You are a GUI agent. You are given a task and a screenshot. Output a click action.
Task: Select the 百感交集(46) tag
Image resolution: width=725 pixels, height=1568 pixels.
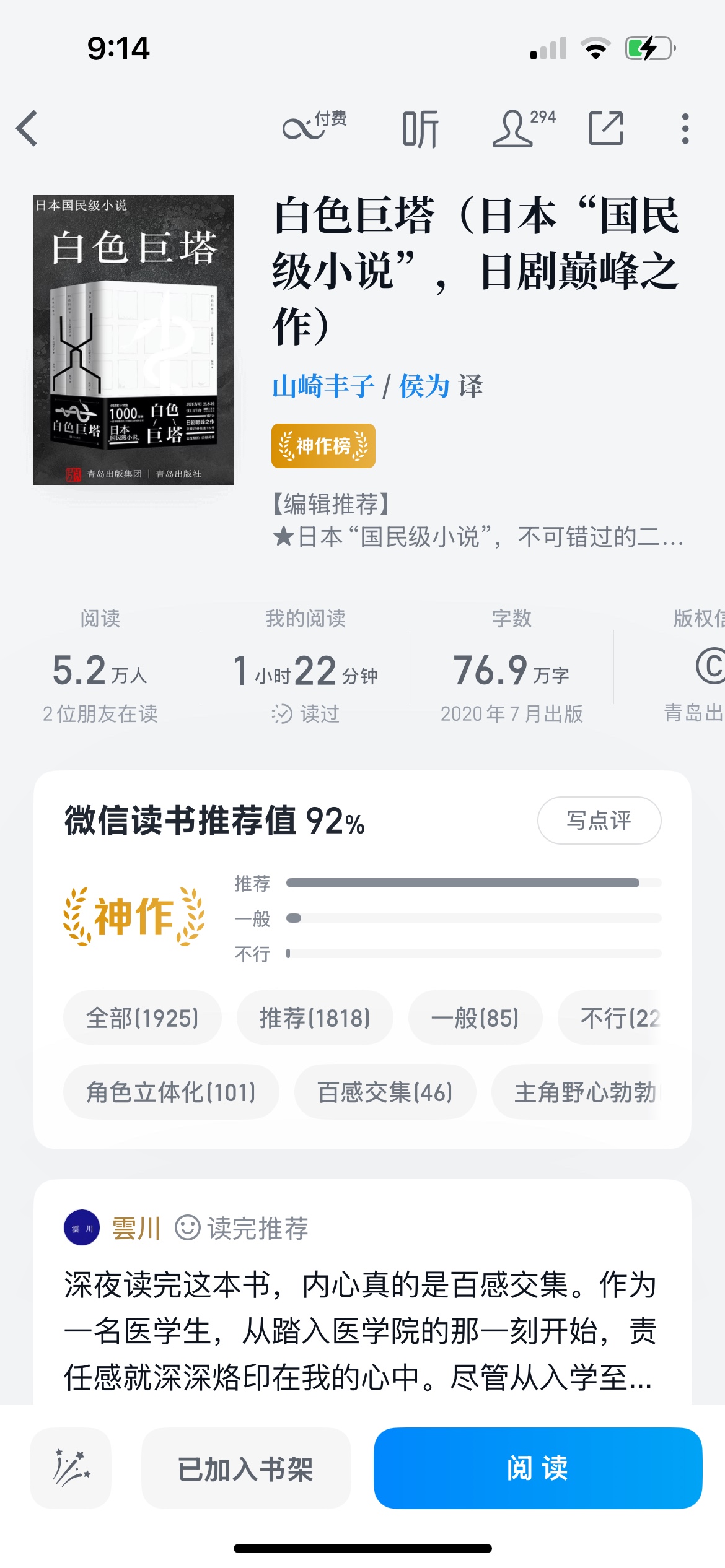coord(385,1092)
